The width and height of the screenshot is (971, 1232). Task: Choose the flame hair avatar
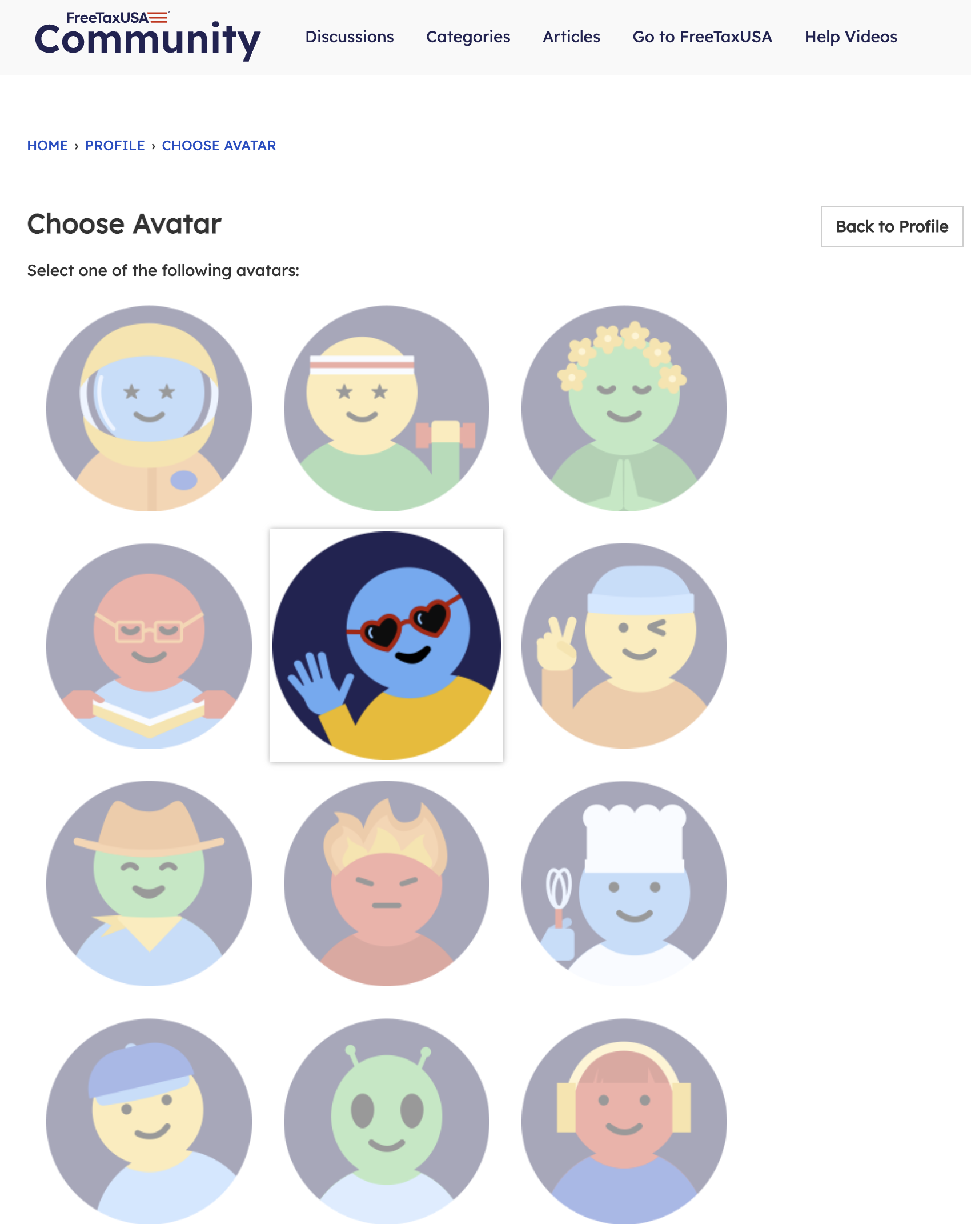(x=387, y=883)
